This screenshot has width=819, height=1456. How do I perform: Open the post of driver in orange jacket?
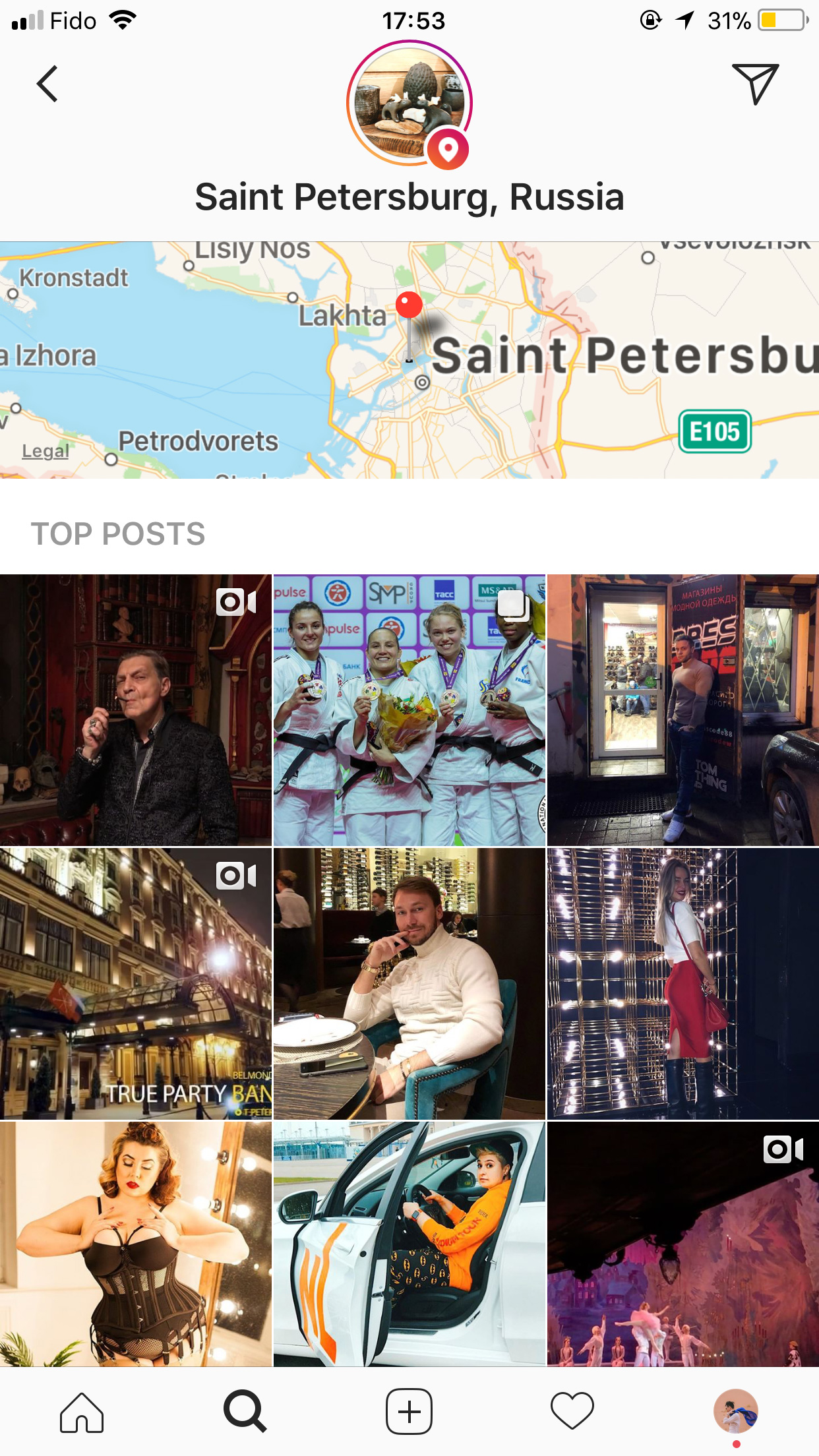pyautogui.click(x=409, y=1244)
